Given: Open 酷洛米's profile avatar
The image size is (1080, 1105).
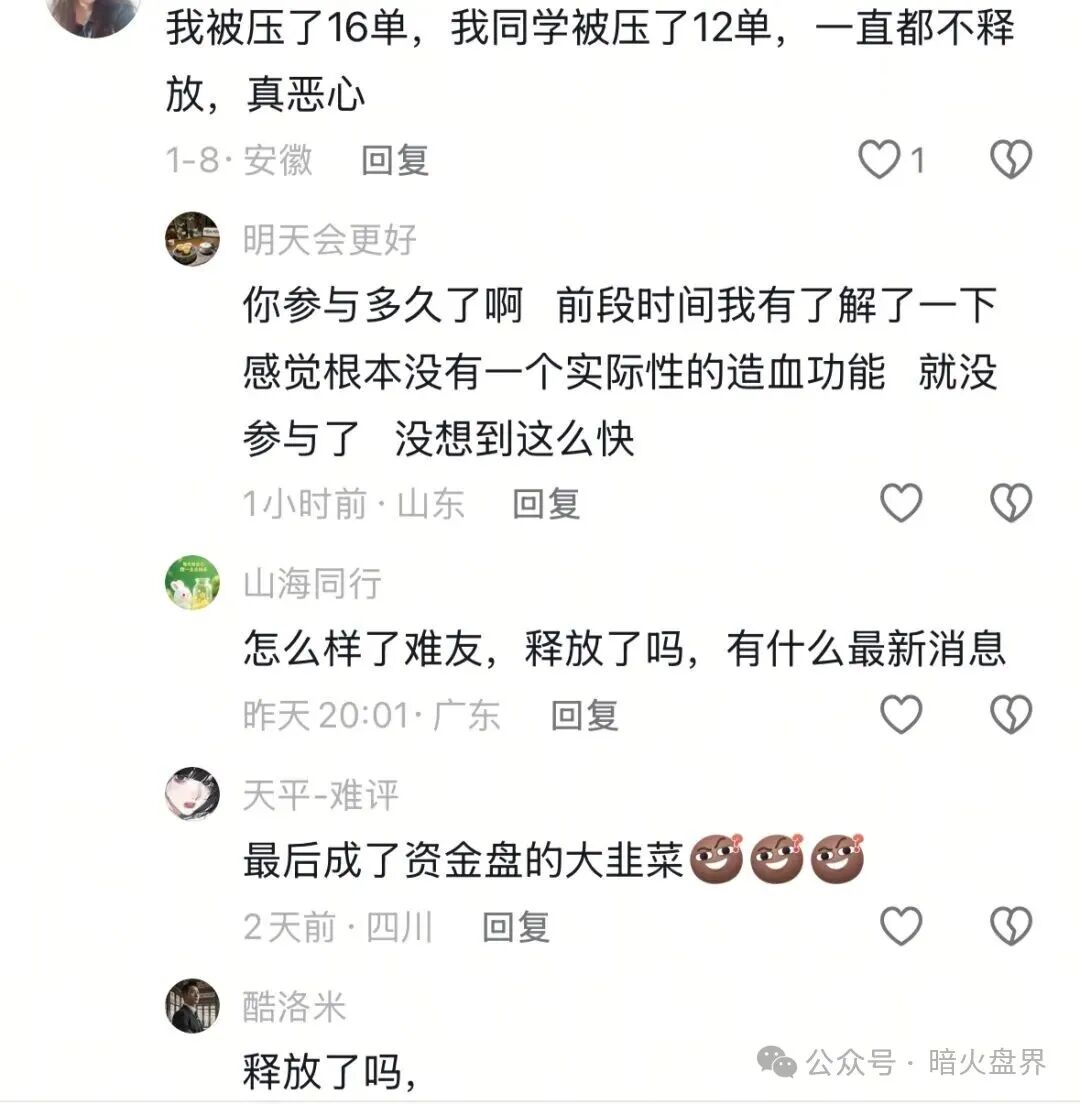Looking at the screenshot, I should tap(192, 1006).
